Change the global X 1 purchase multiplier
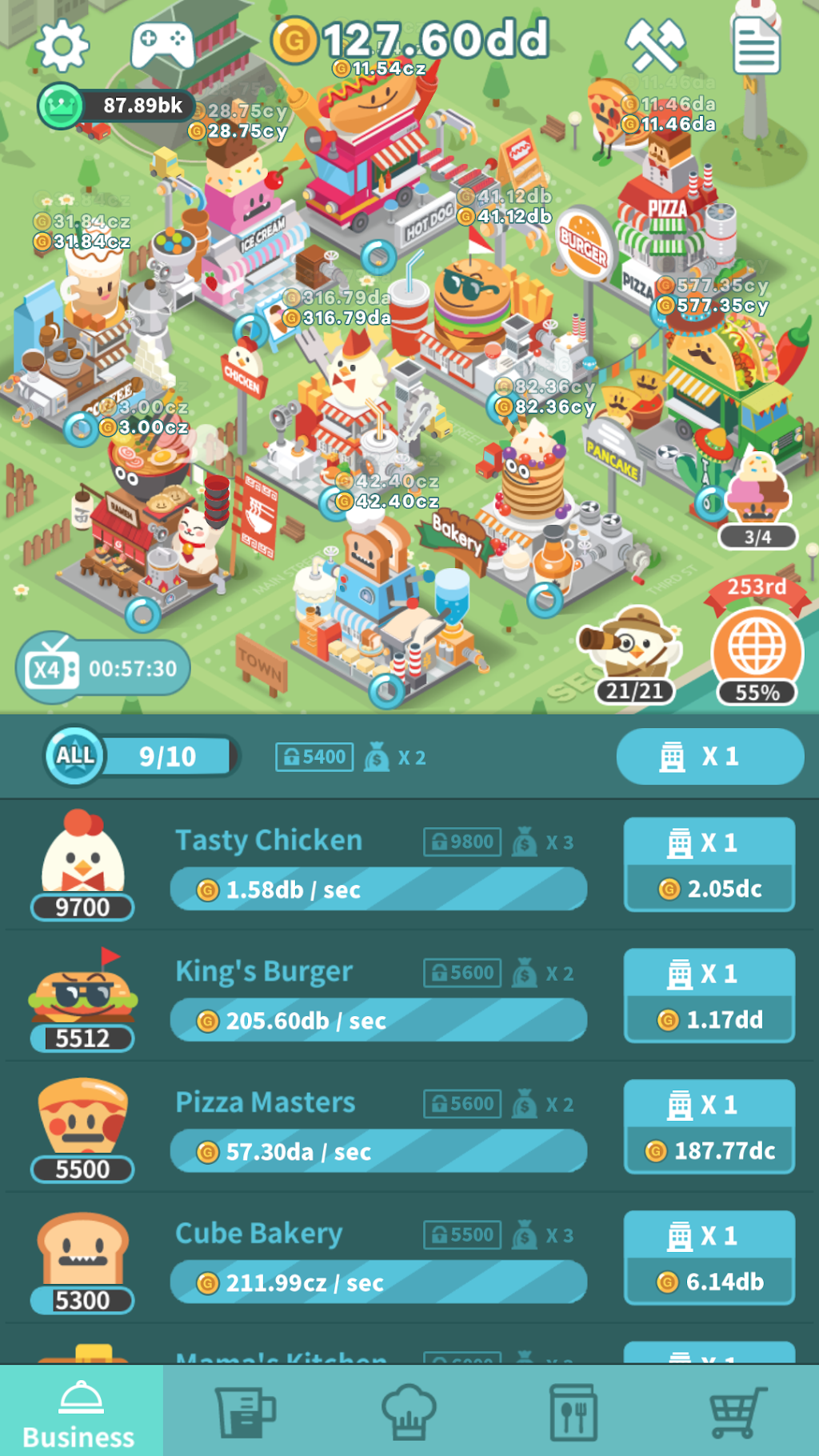This screenshot has height=1456, width=819. click(x=709, y=756)
